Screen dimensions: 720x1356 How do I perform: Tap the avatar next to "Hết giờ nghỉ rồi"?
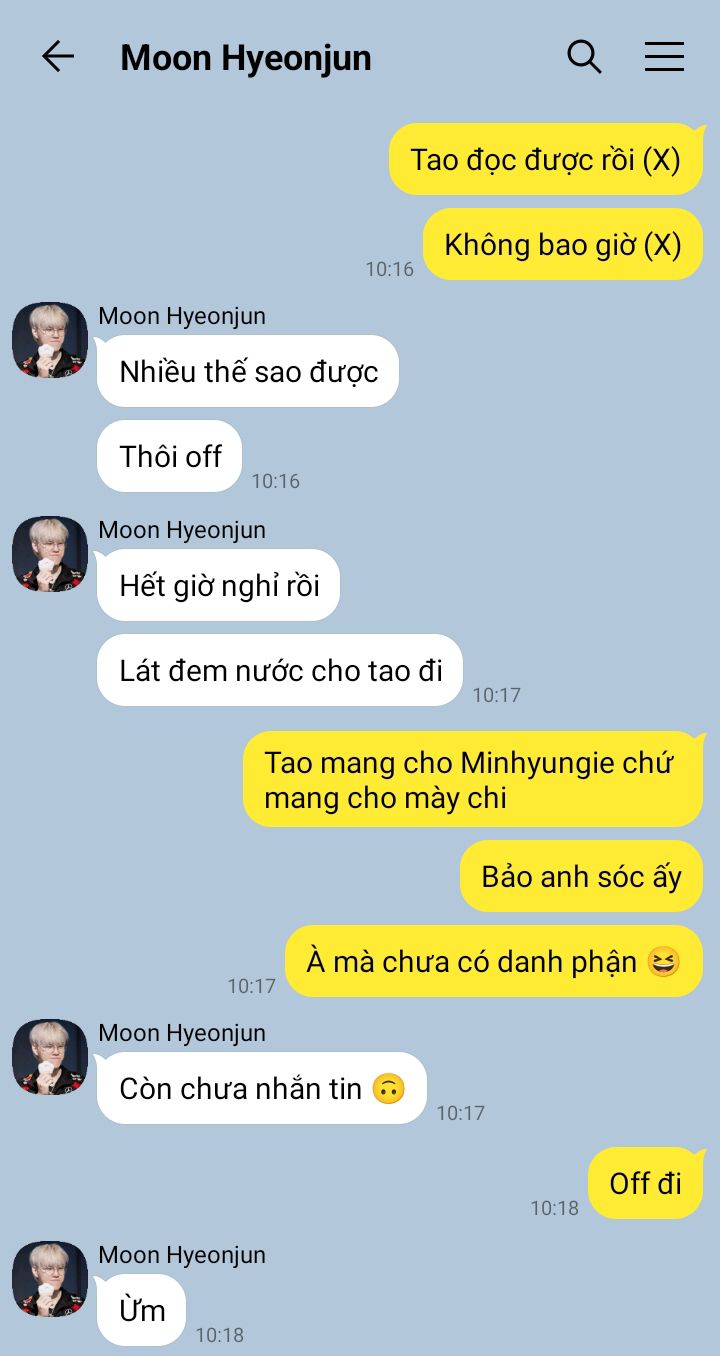pos(50,554)
